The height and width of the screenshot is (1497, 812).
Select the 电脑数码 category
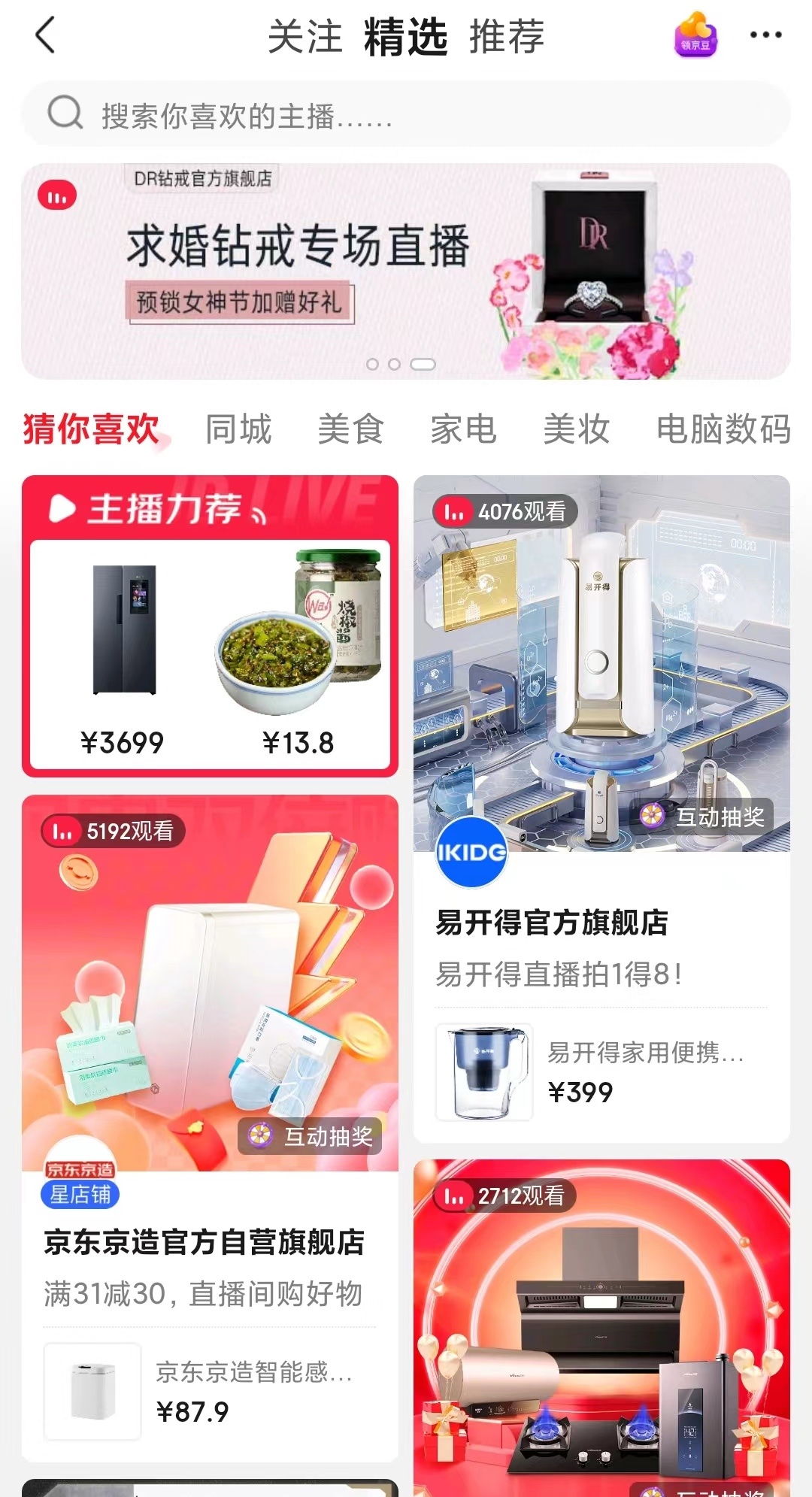pyautogui.click(x=724, y=429)
